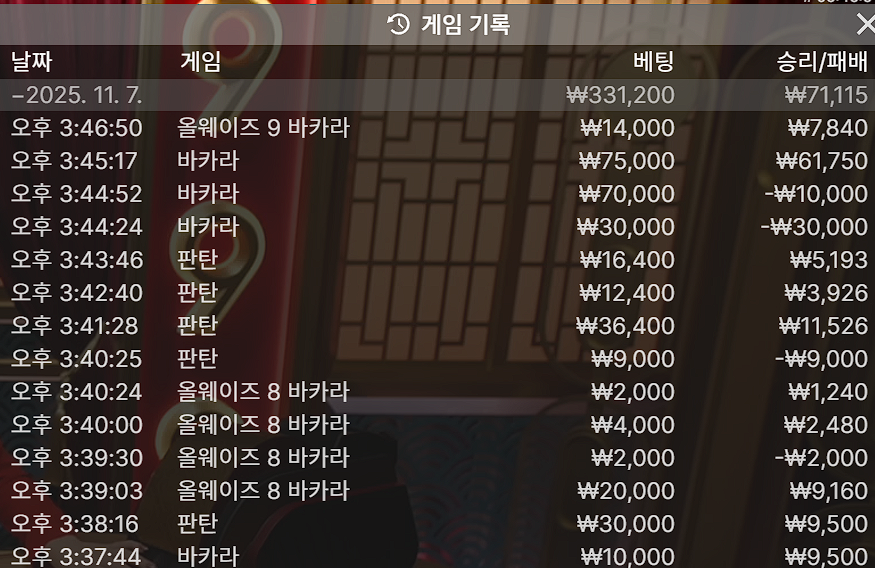The width and height of the screenshot is (875, 568).
Task: Open the 오후 3:39:30 올웨이즈 8 바카라 entry
Action: click(x=437, y=458)
